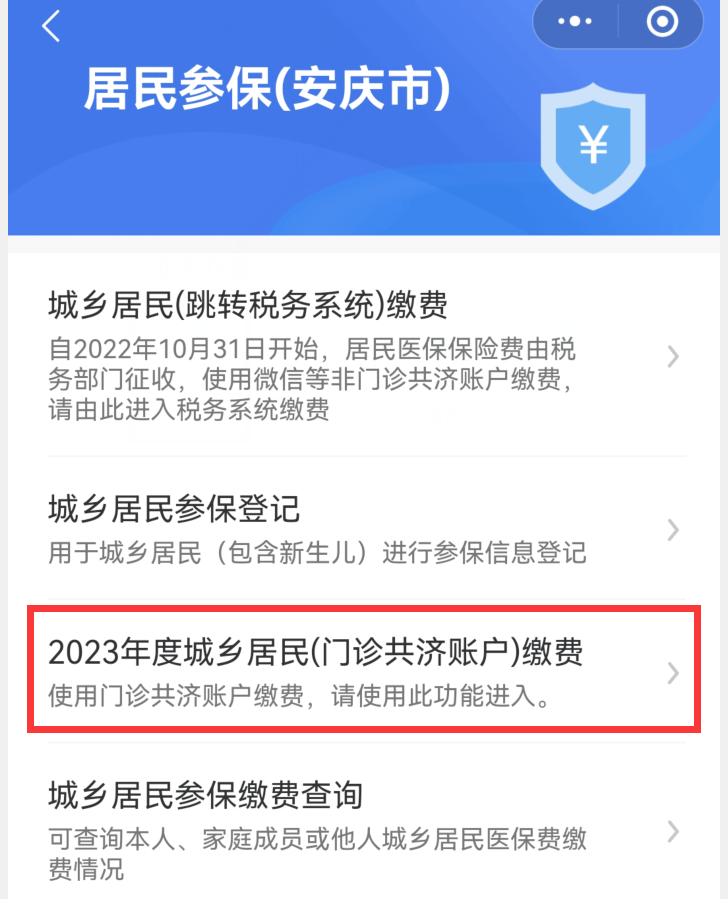
Task: Tap the arrow next to 城乡居民参保缴费查询
Action: 672,829
